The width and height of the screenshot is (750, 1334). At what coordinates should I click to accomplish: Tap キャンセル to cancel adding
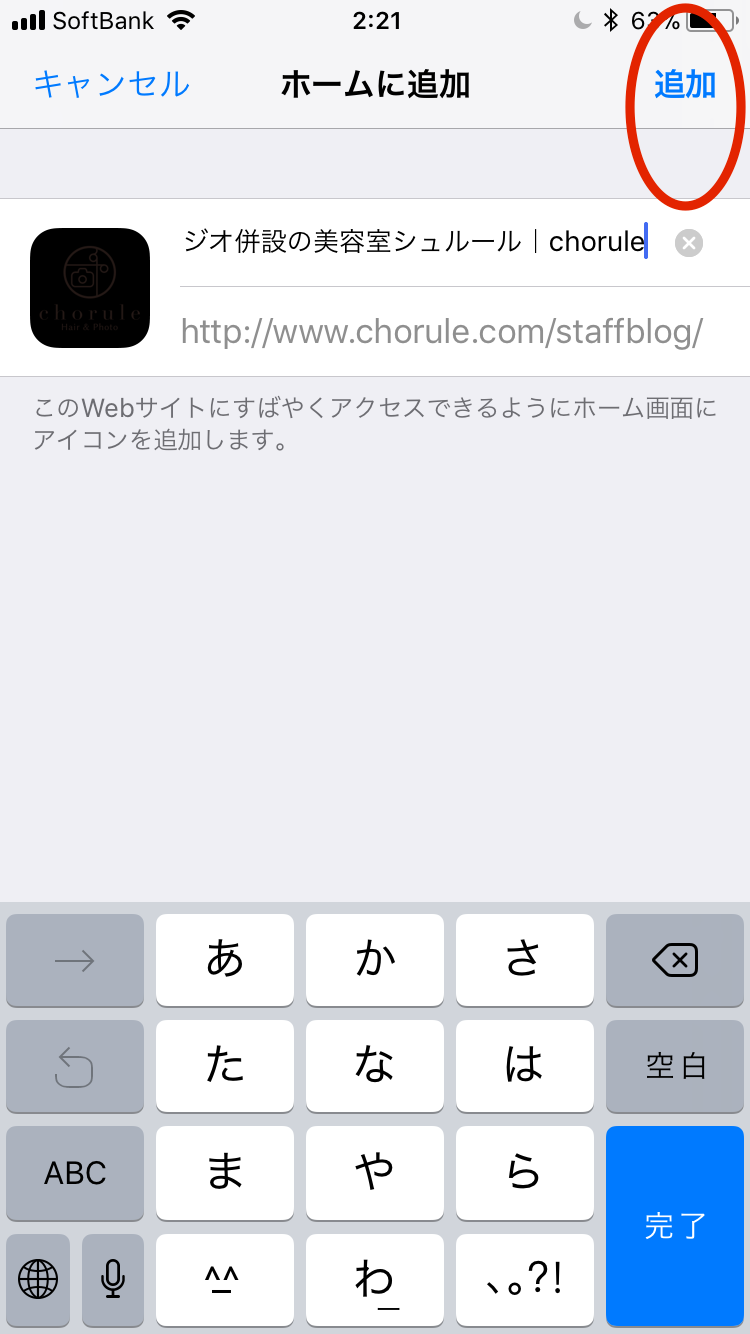(x=111, y=84)
